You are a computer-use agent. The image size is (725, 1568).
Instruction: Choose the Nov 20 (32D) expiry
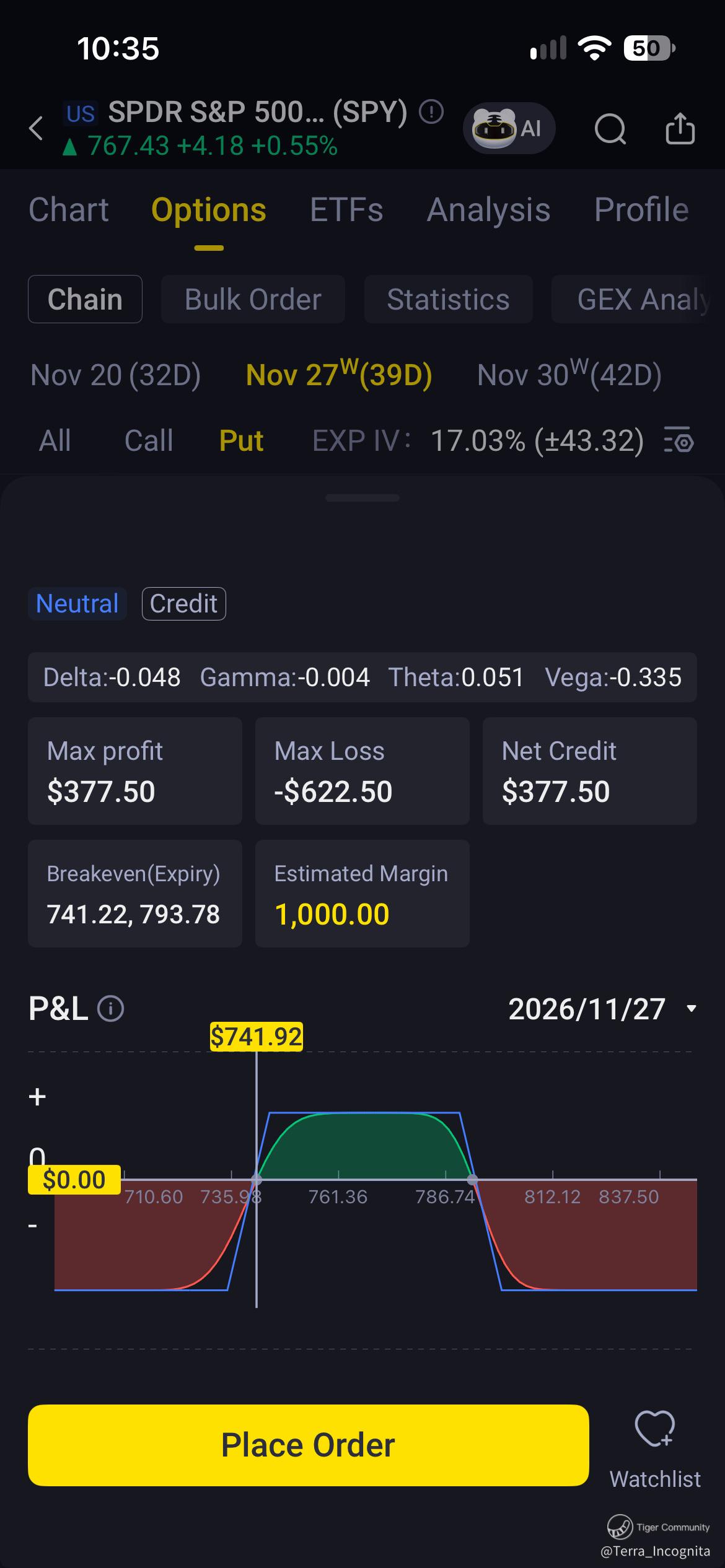pos(115,375)
